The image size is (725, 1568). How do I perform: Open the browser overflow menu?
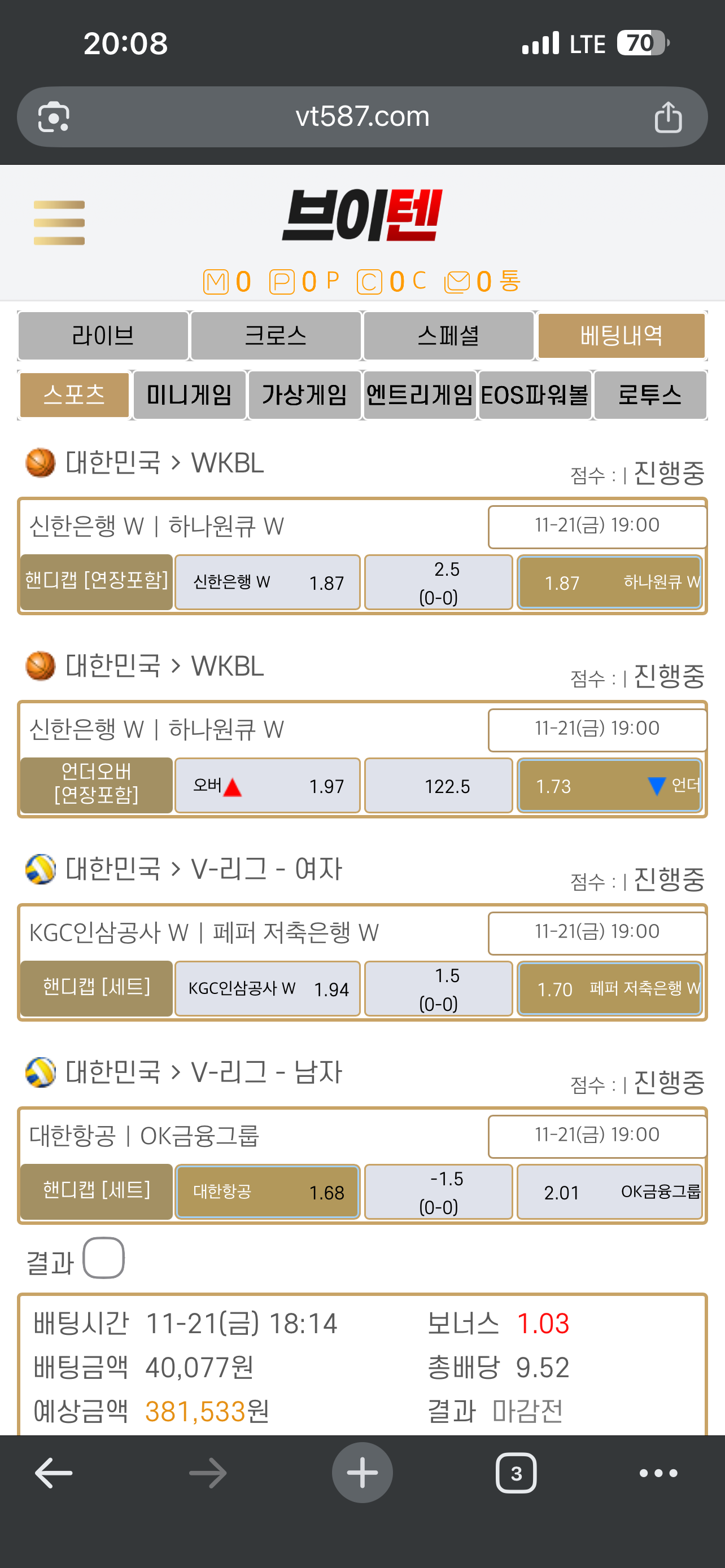click(658, 1473)
